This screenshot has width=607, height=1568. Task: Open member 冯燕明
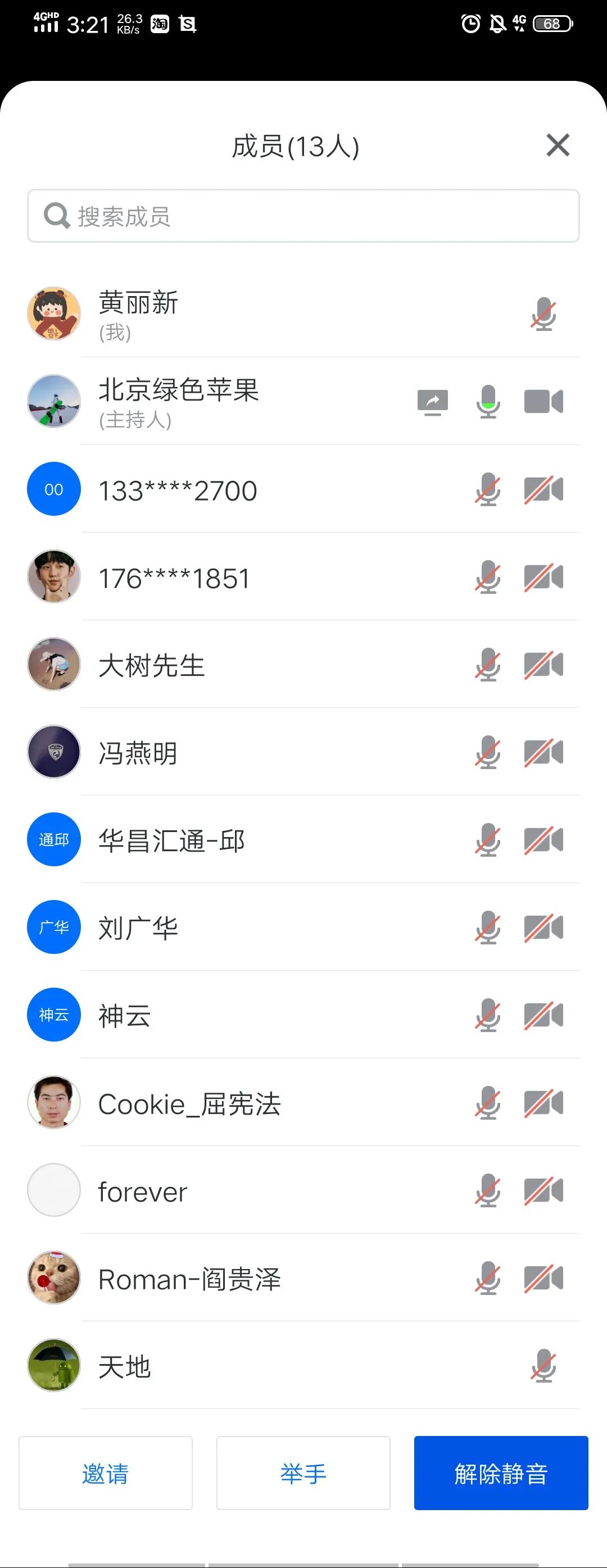pyautogui.click(x=138, y=753)
